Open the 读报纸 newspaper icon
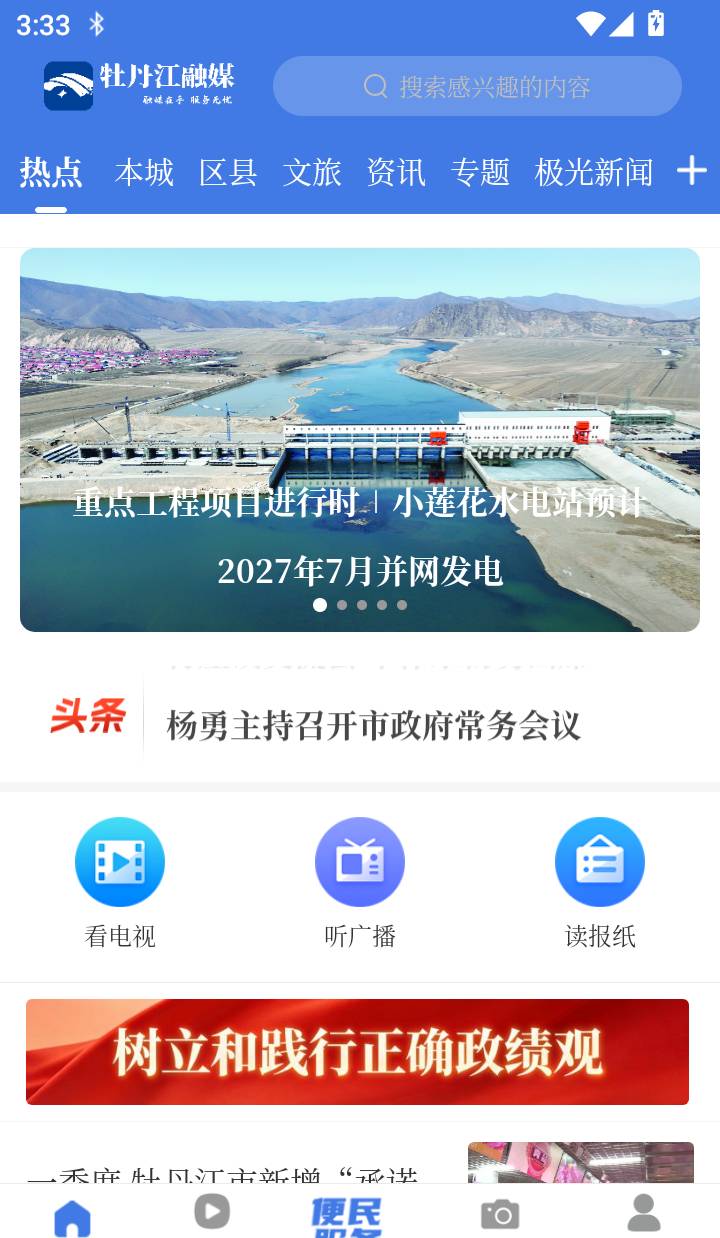This screenshot has height=1238, width=720. (x=600, y=861)
